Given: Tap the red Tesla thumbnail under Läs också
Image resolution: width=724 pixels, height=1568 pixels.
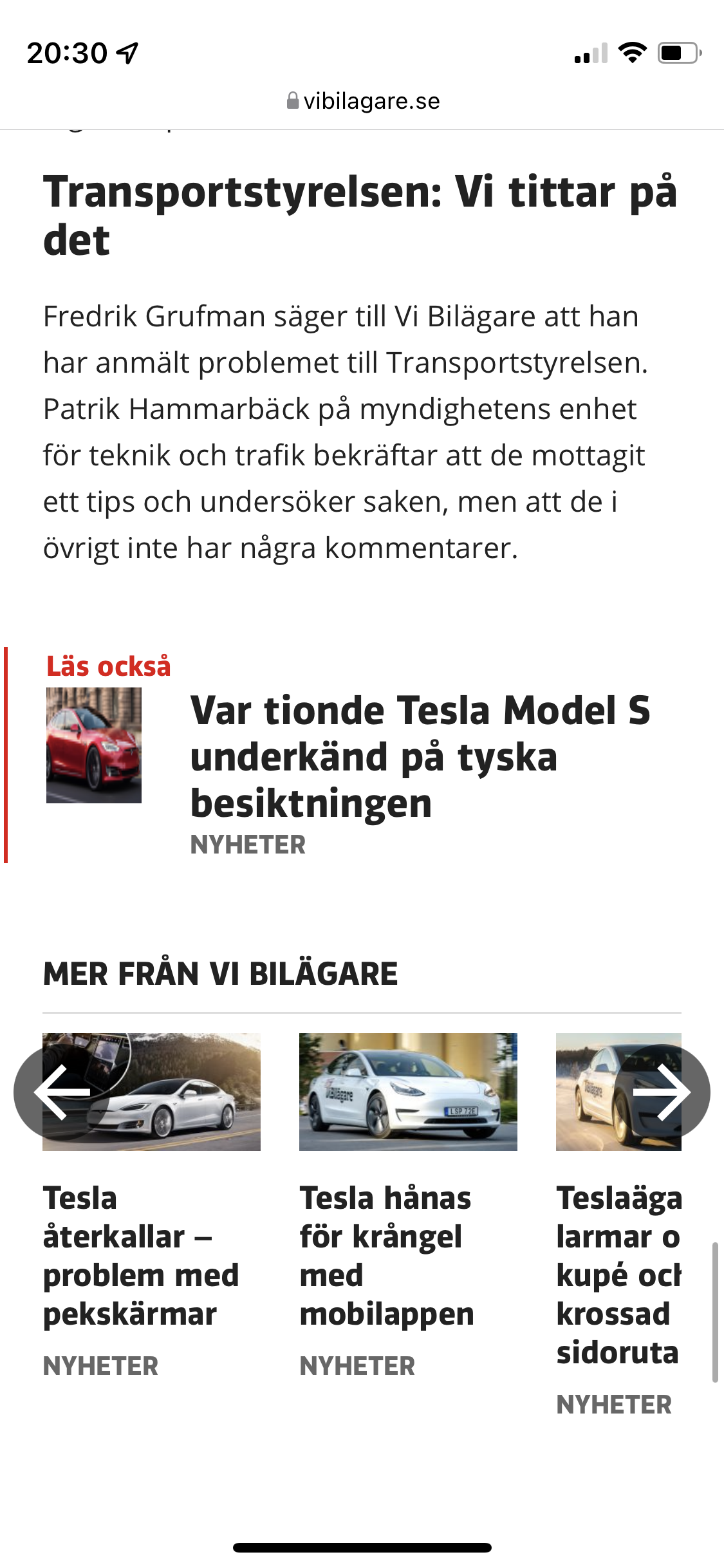Looking at the screenshot, I should click(94, 745).
